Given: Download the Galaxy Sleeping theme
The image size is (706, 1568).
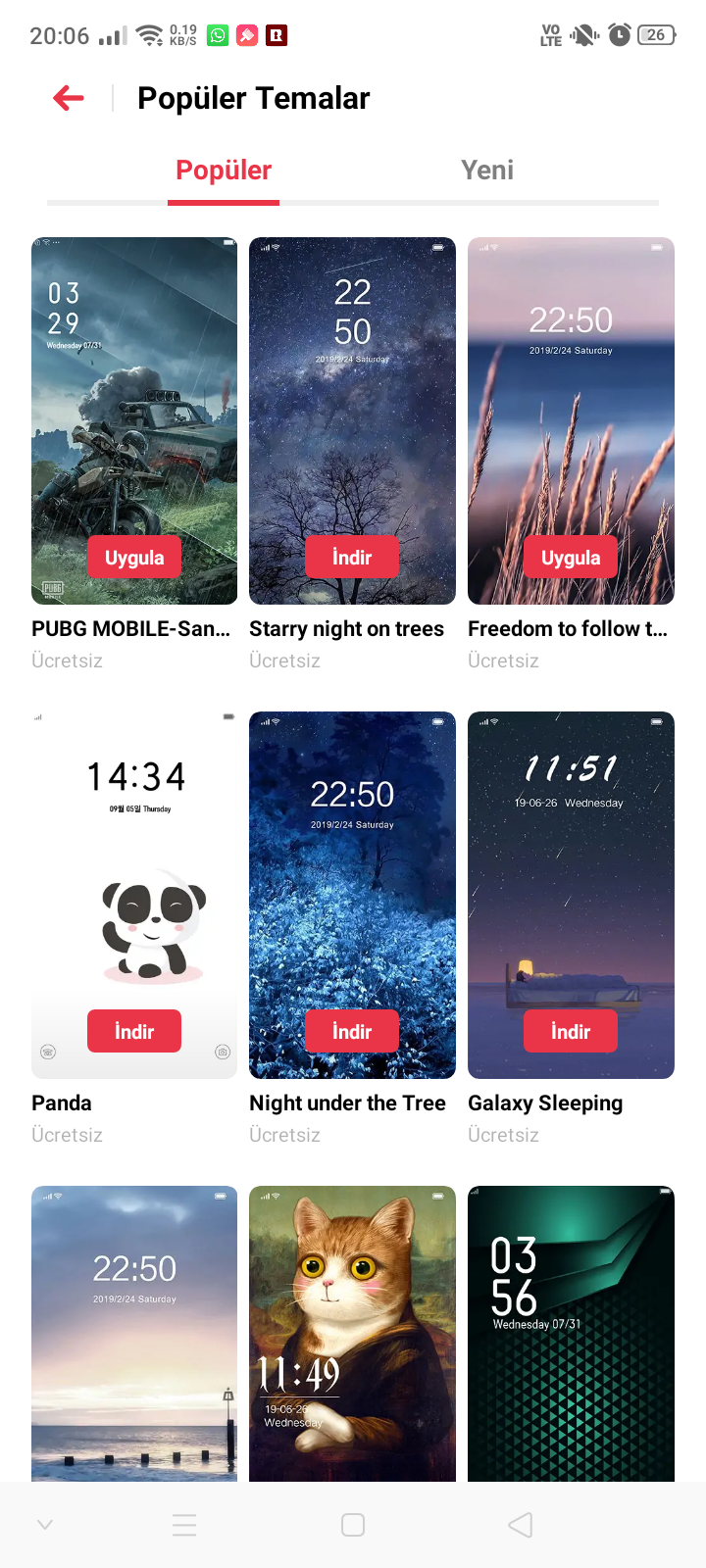Looking at the screenshot, I should tap(571, 1031).
